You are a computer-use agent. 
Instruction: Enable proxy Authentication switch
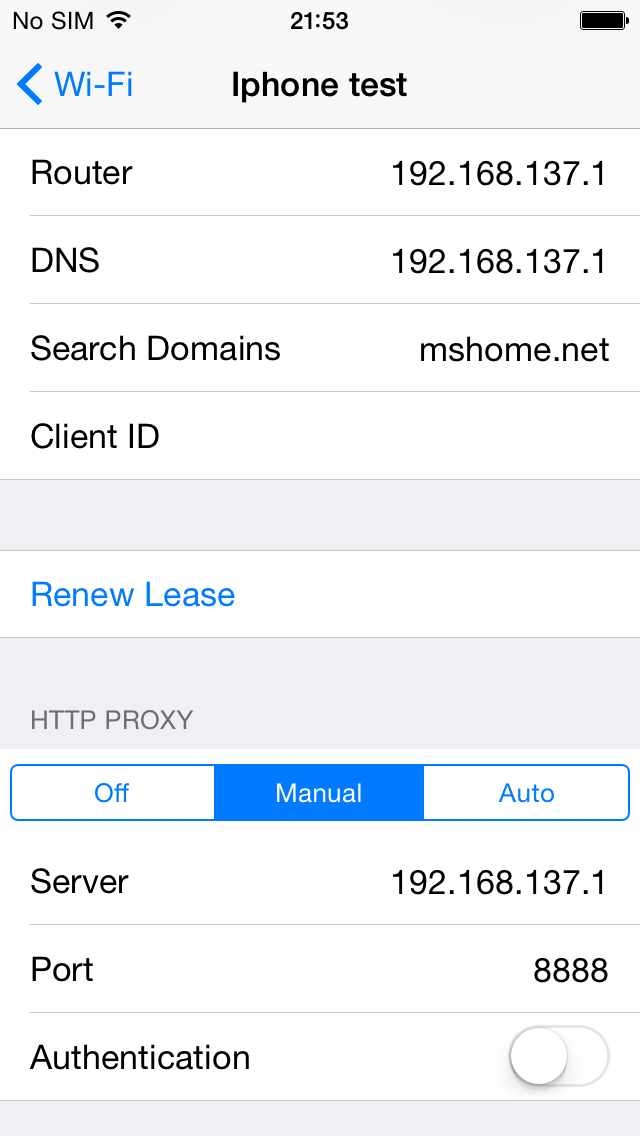point(559,1056)
